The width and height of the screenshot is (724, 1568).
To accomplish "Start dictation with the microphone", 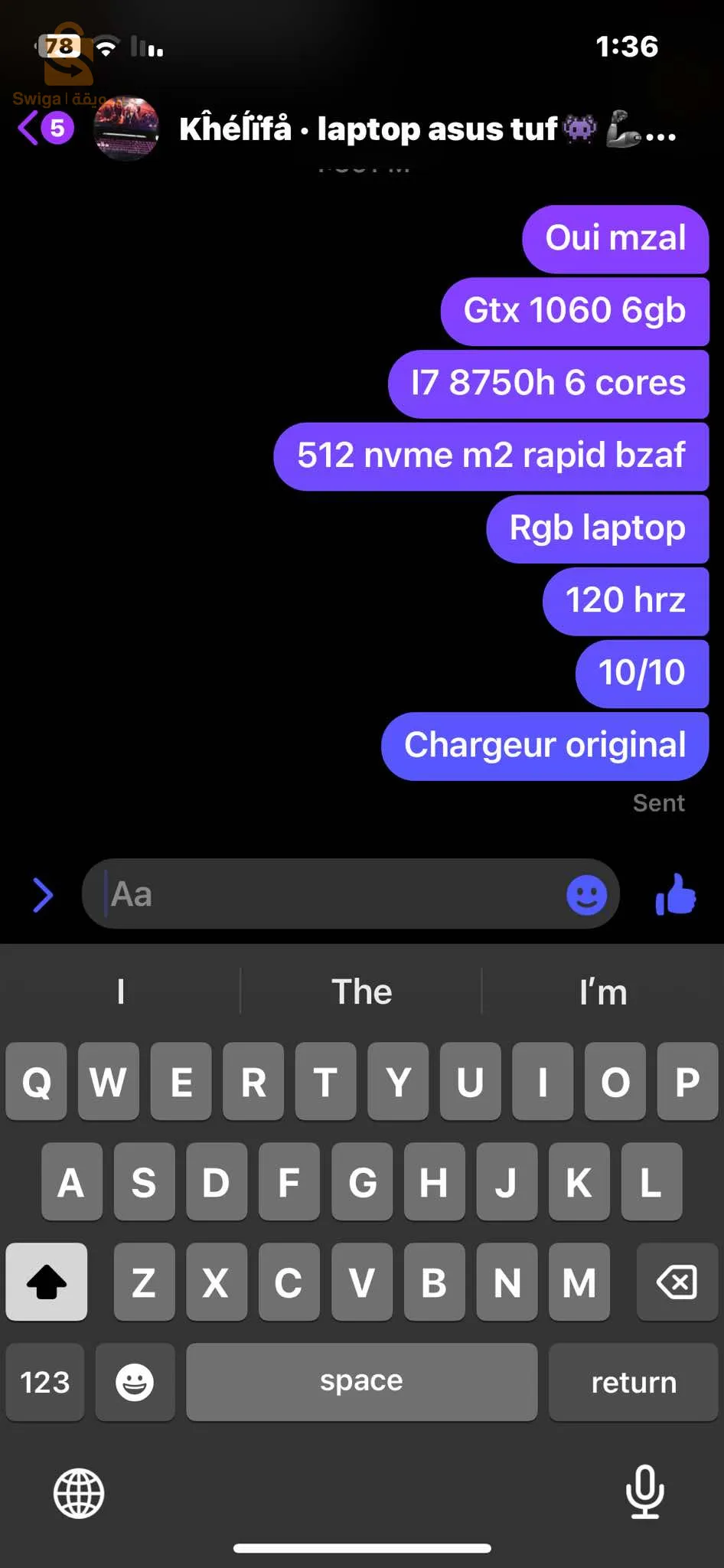I will pos(644,1491).
